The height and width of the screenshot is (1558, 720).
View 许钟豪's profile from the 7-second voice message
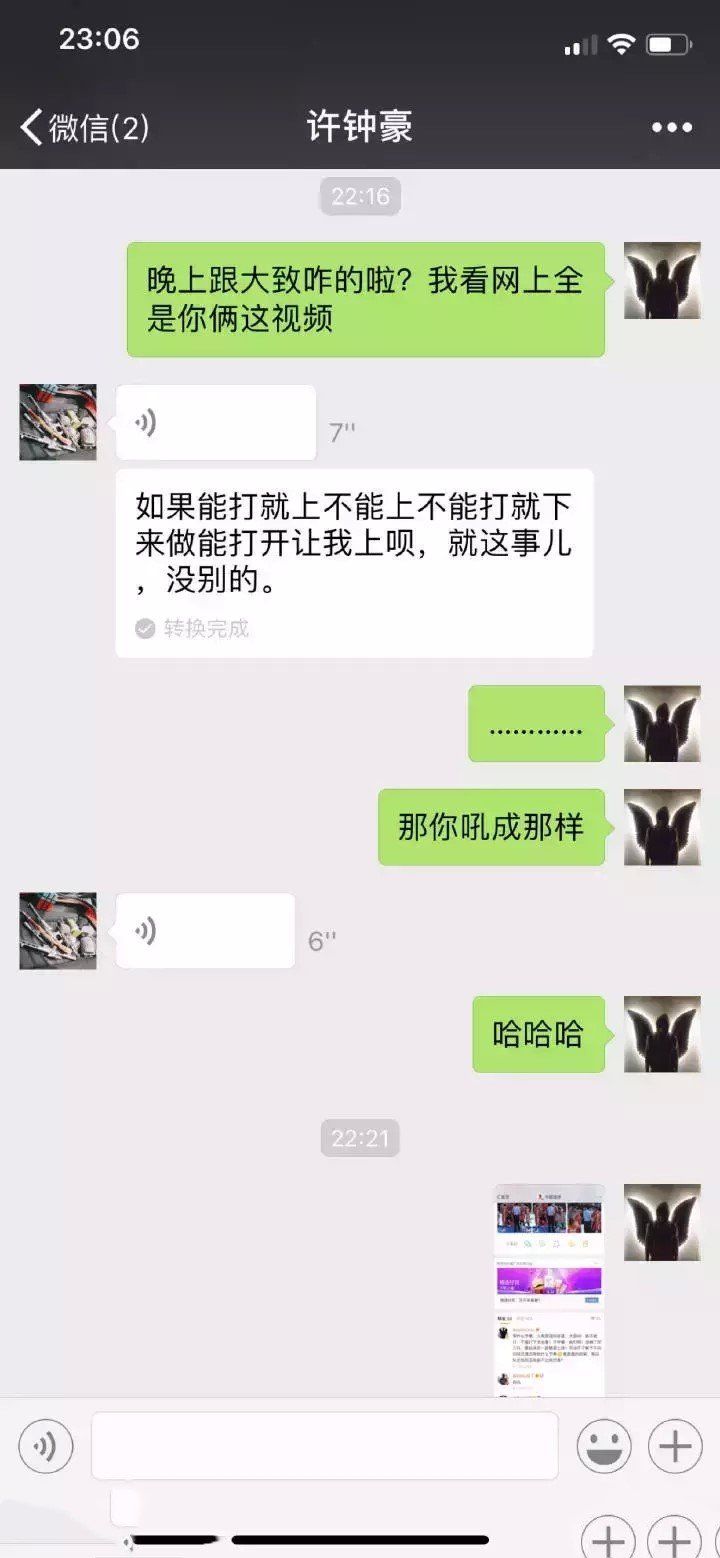pos(58,422)
